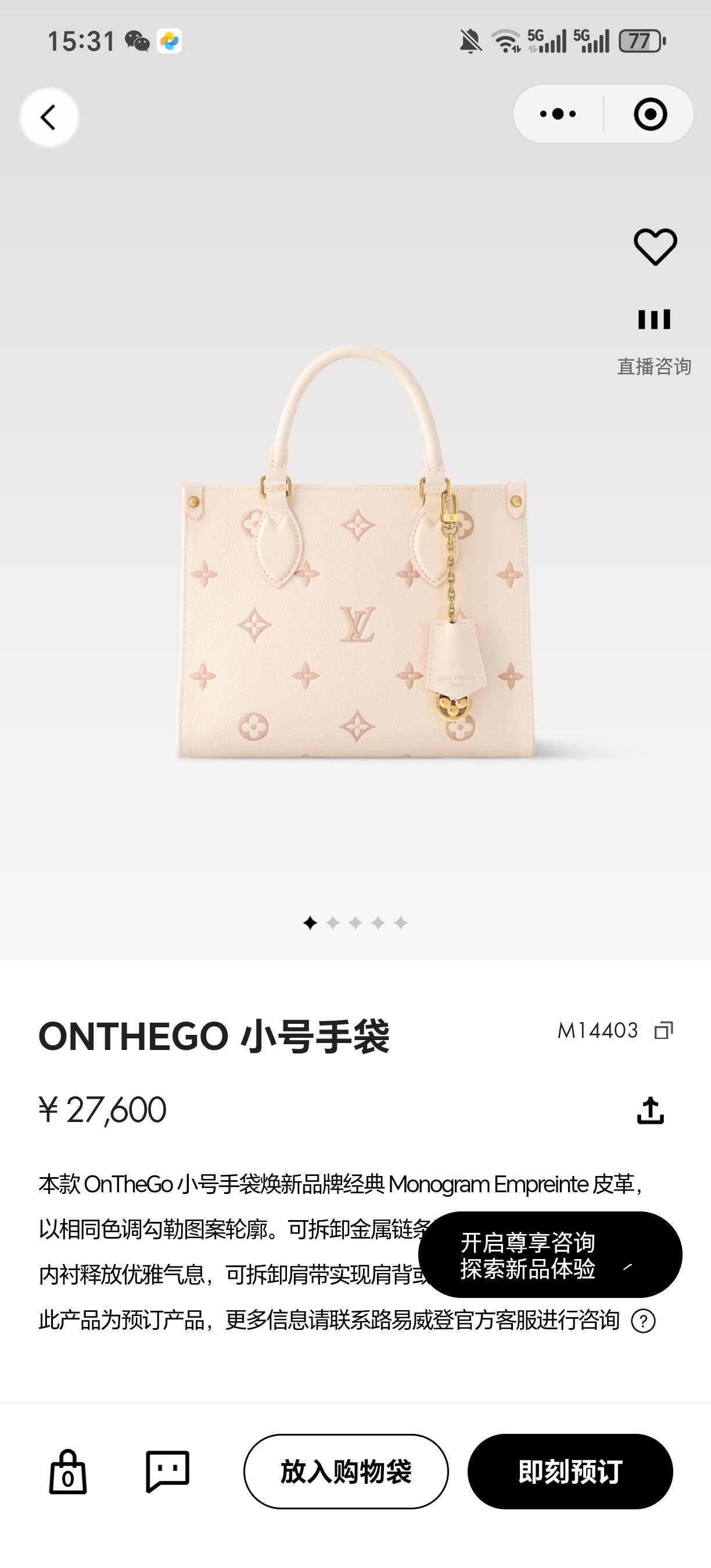Open the 直播咨询 live consultation

click(653, 341)
